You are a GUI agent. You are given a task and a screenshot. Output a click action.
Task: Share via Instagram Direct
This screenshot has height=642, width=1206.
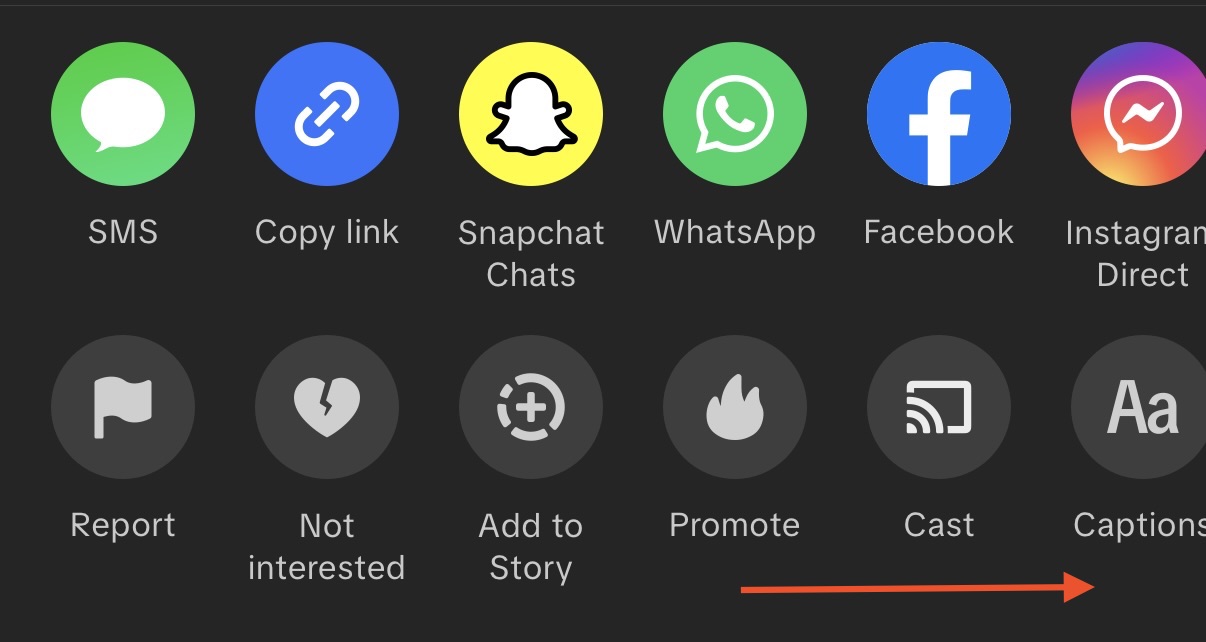pos(1140,114)
